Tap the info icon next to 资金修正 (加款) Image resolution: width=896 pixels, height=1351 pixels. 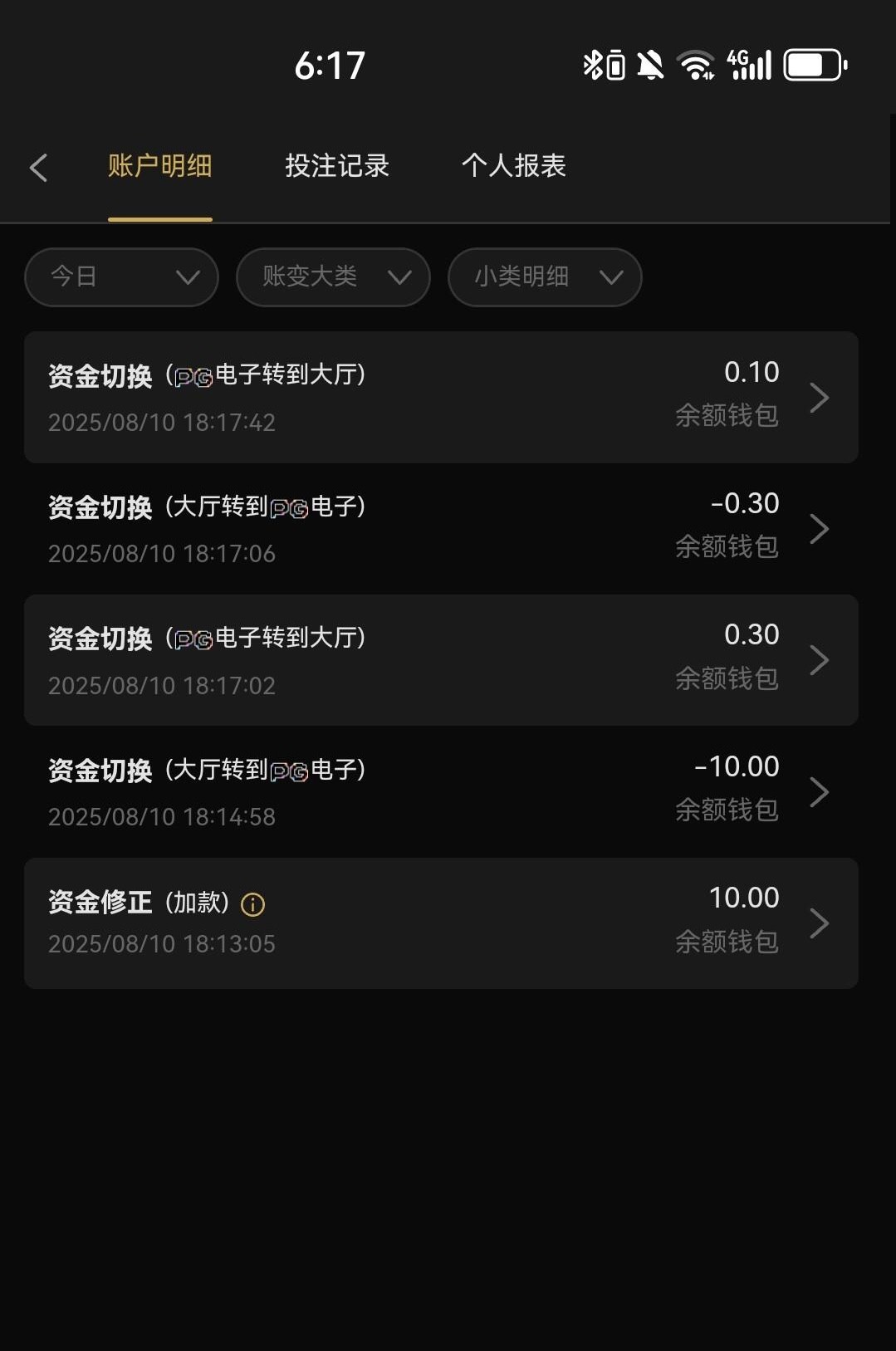(x=252, y=904)
